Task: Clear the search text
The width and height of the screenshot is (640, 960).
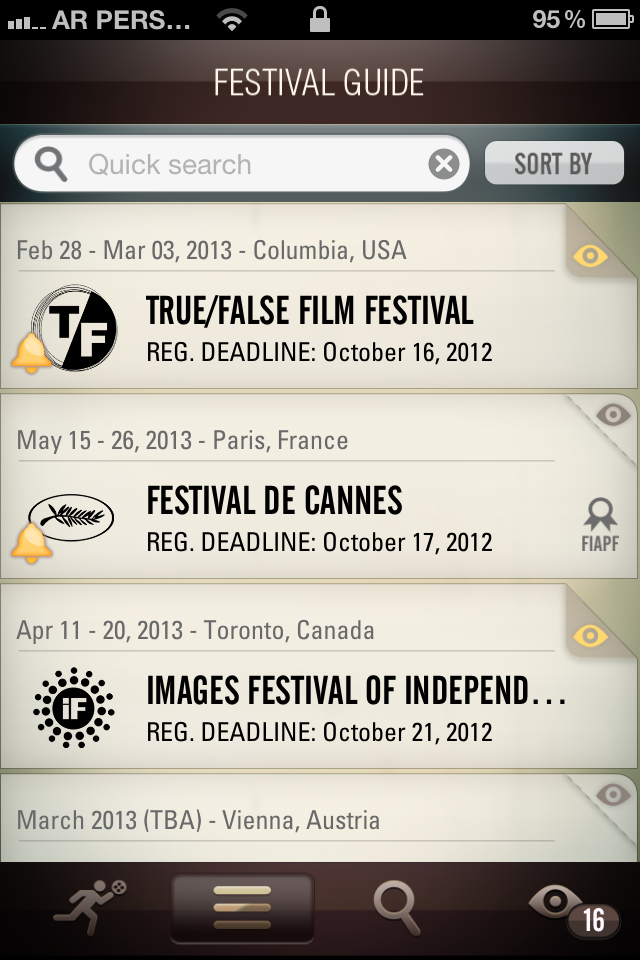Action: coord(444,165)
